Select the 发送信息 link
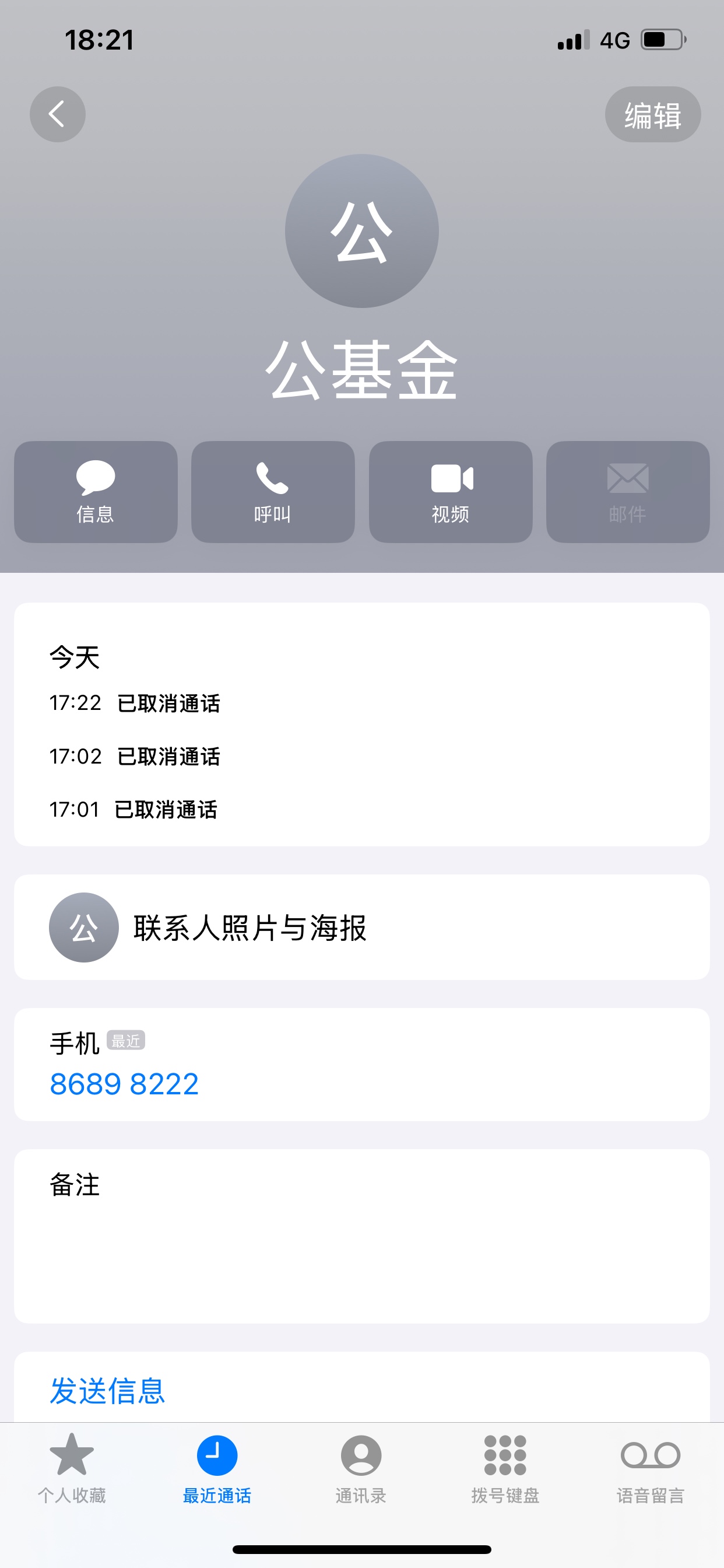Screen dimensions: 724x1568 107,1391
